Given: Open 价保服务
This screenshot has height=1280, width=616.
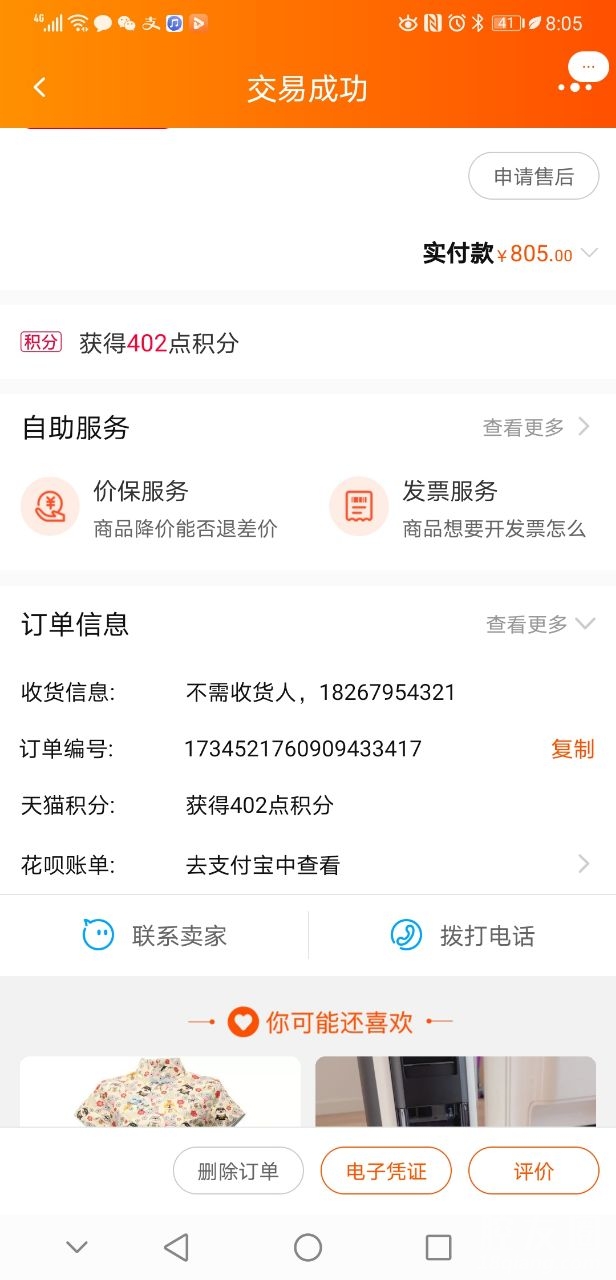Looking at the screenshot, I should point(150,507).
